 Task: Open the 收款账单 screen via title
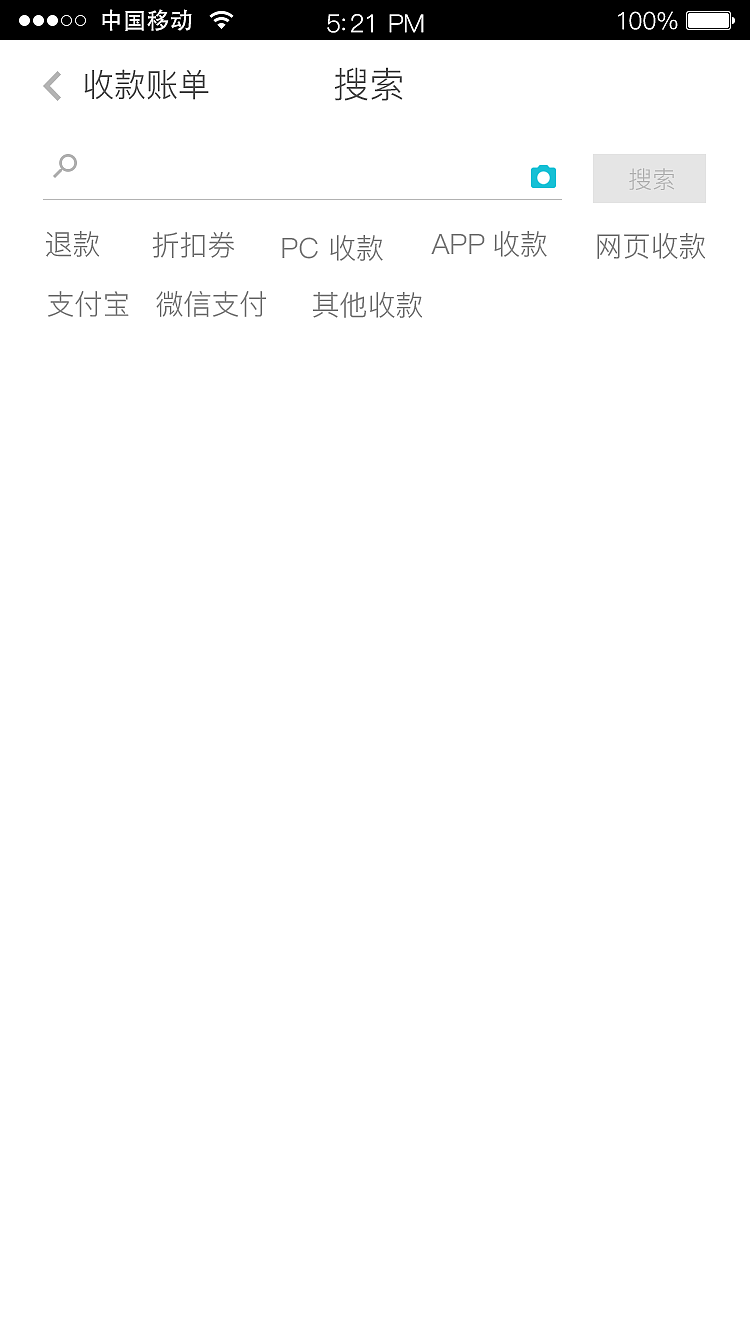(x=145, y=86)
